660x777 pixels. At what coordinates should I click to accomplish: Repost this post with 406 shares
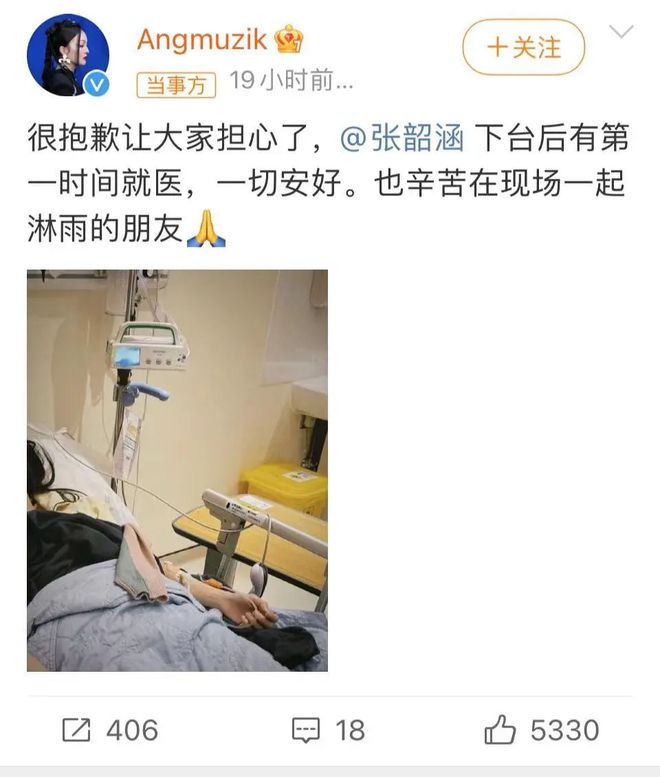[x=111, y=730]
